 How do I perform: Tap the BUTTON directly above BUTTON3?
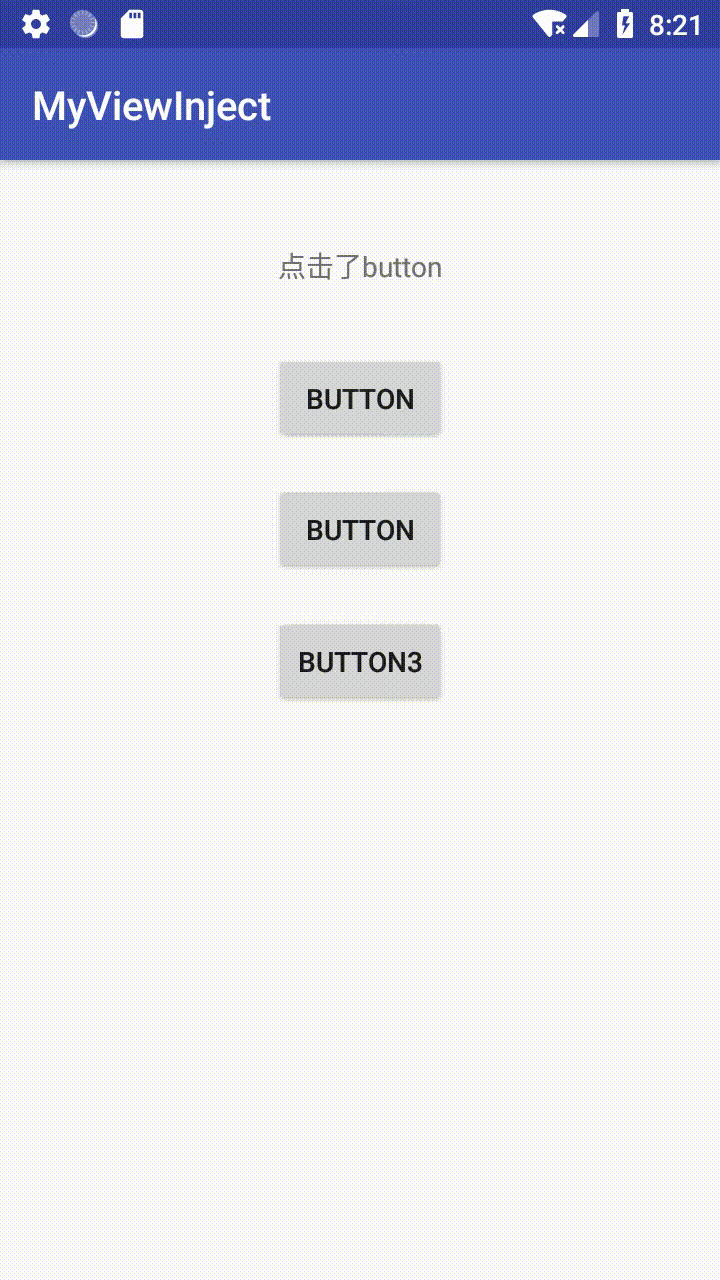coord(360,530)
